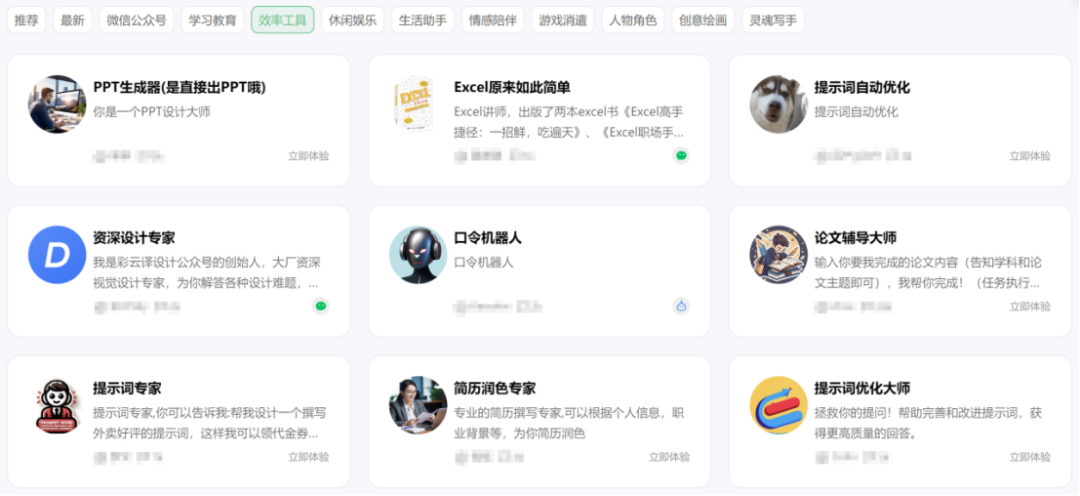
Task: Select the 最新 category tab
Action: coord(72,20)
